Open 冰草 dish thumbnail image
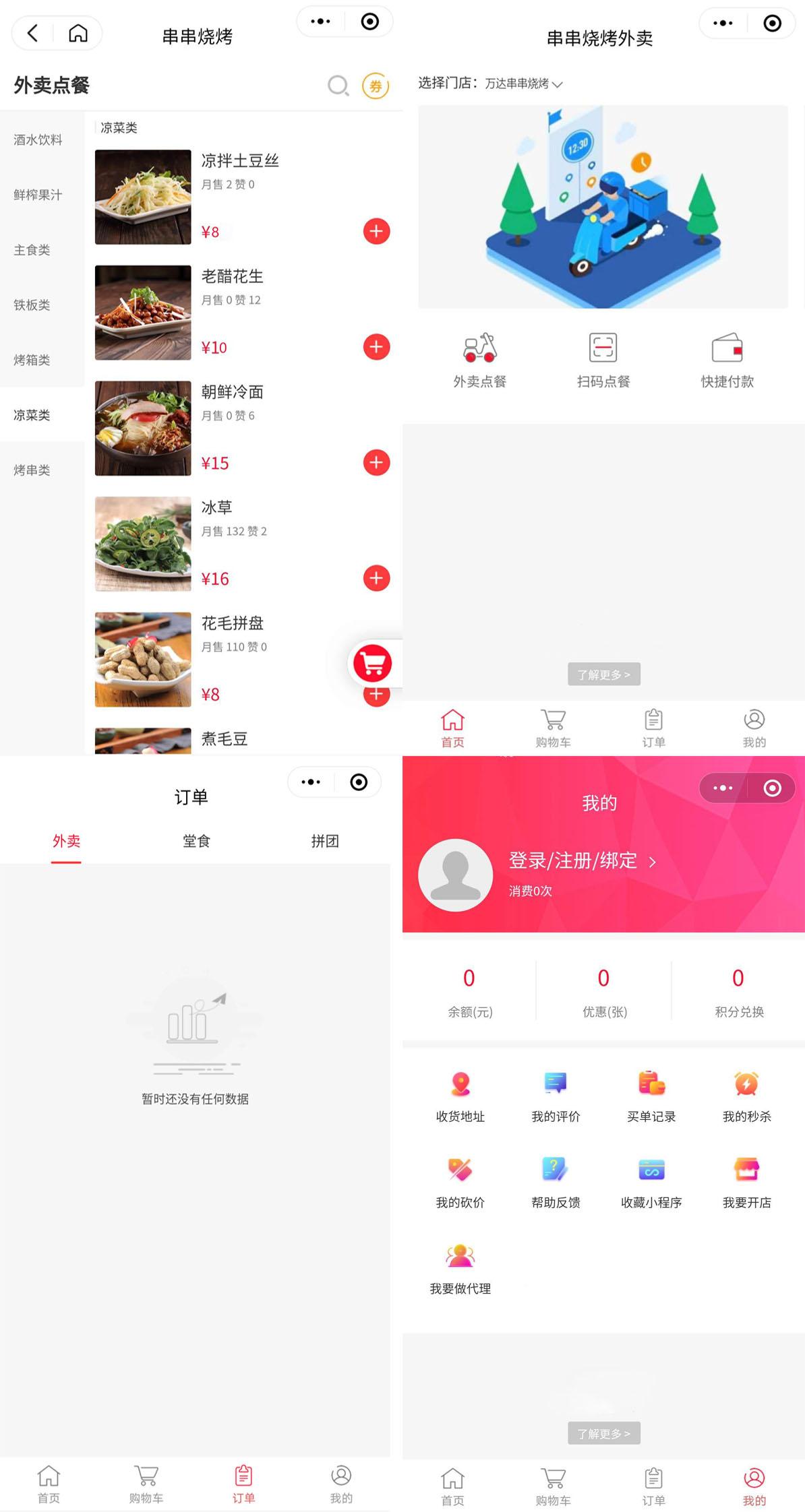This screenshot has height=1512, width=805. [x=142, y=542]
